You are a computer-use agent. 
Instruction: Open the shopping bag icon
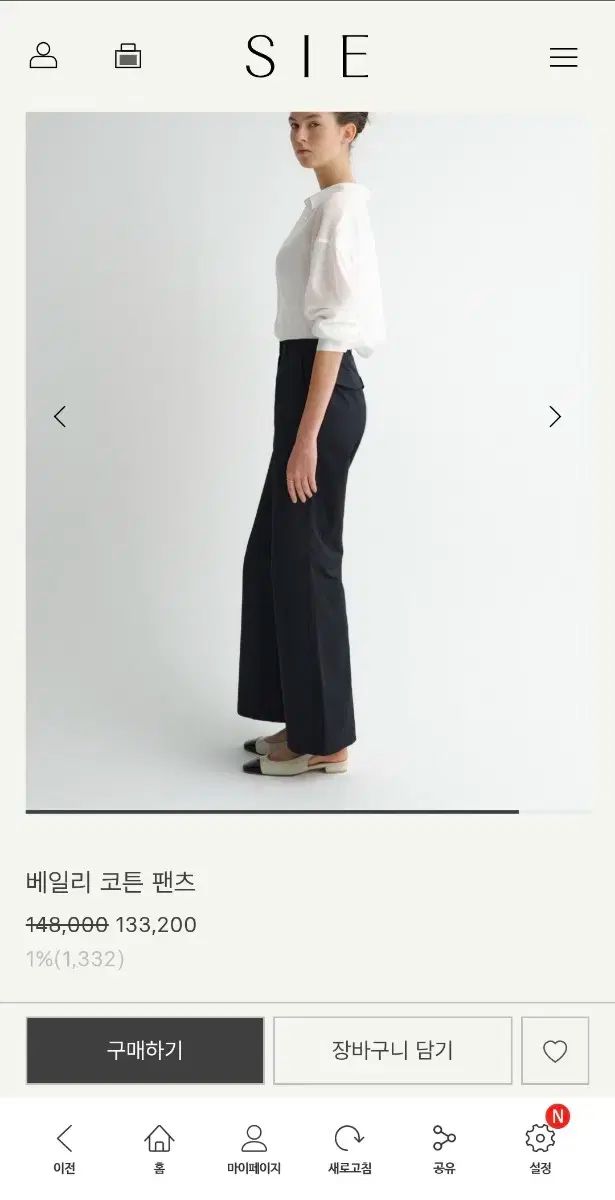[x=128, y=56]
